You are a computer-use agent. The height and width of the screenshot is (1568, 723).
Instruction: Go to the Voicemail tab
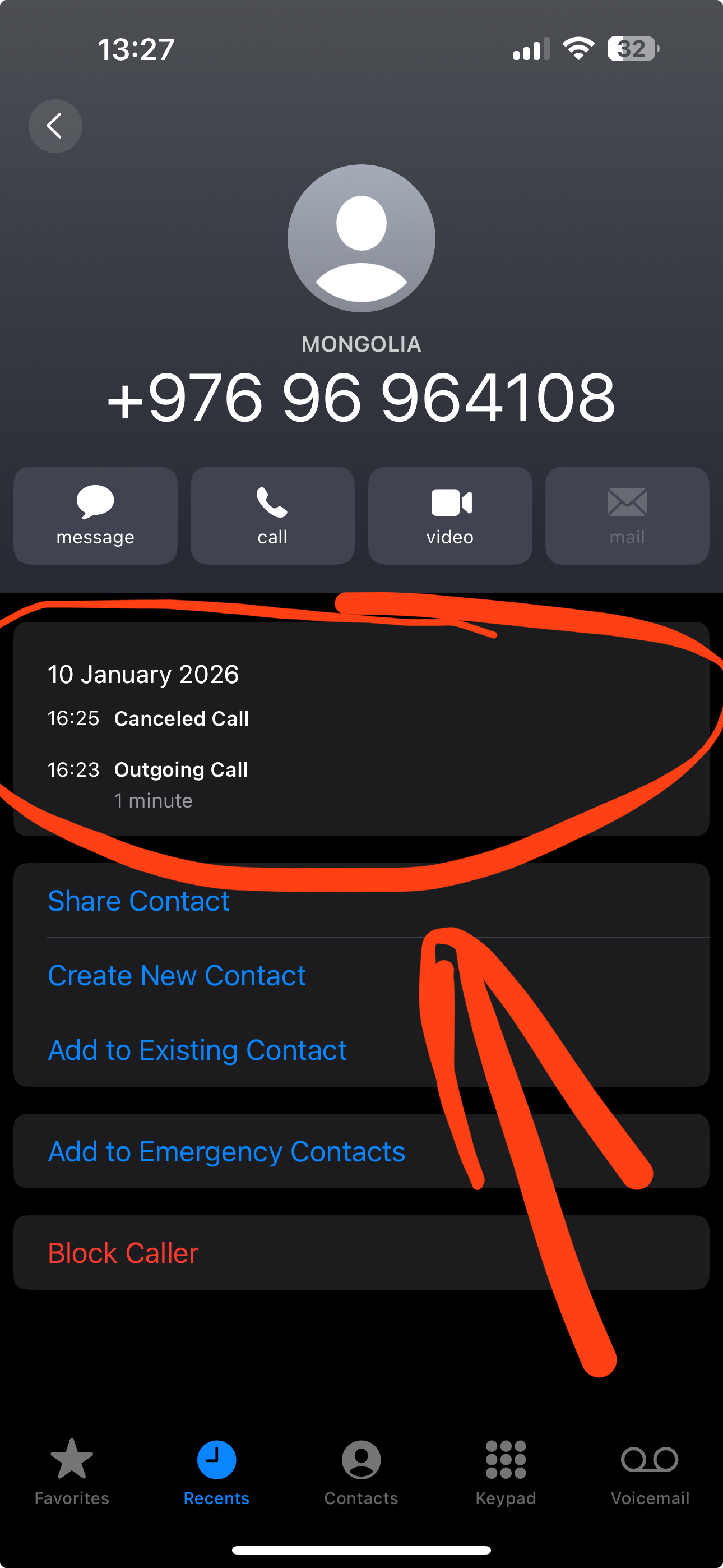[x=650, y=1470]
